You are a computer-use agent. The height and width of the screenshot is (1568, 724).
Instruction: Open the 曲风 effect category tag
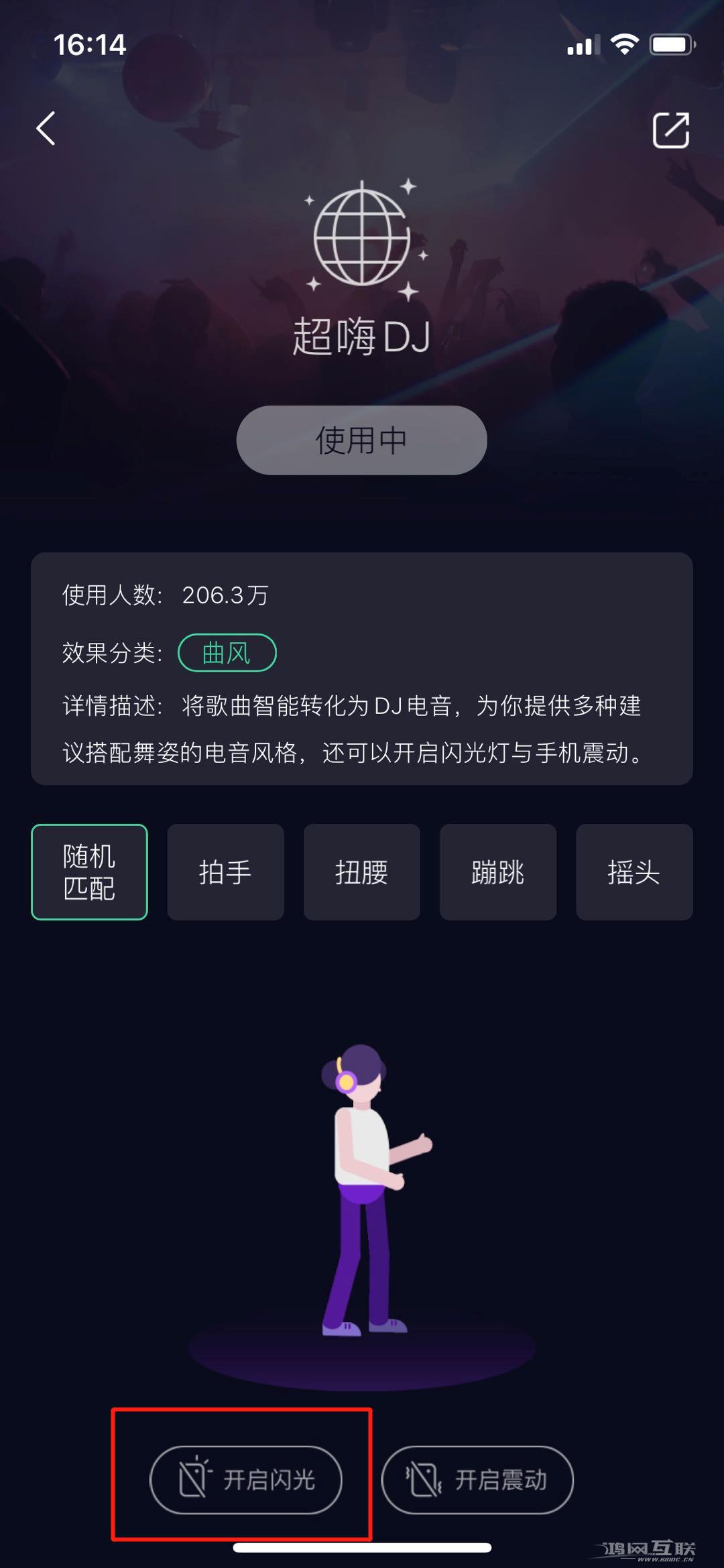click(x=227, y=652)
